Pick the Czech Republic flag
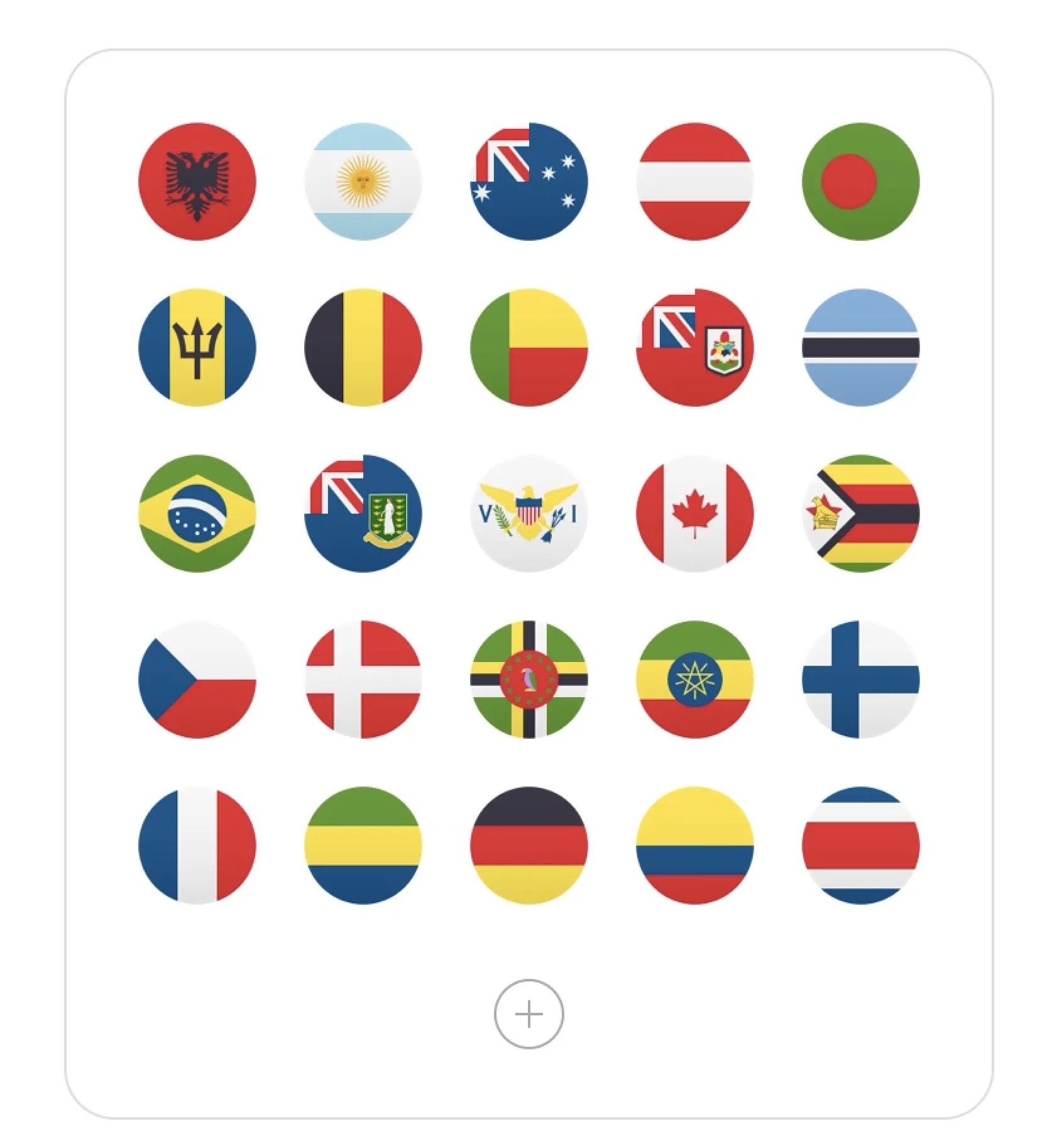Viewport: 1052px width, 1148px height. 197,679
